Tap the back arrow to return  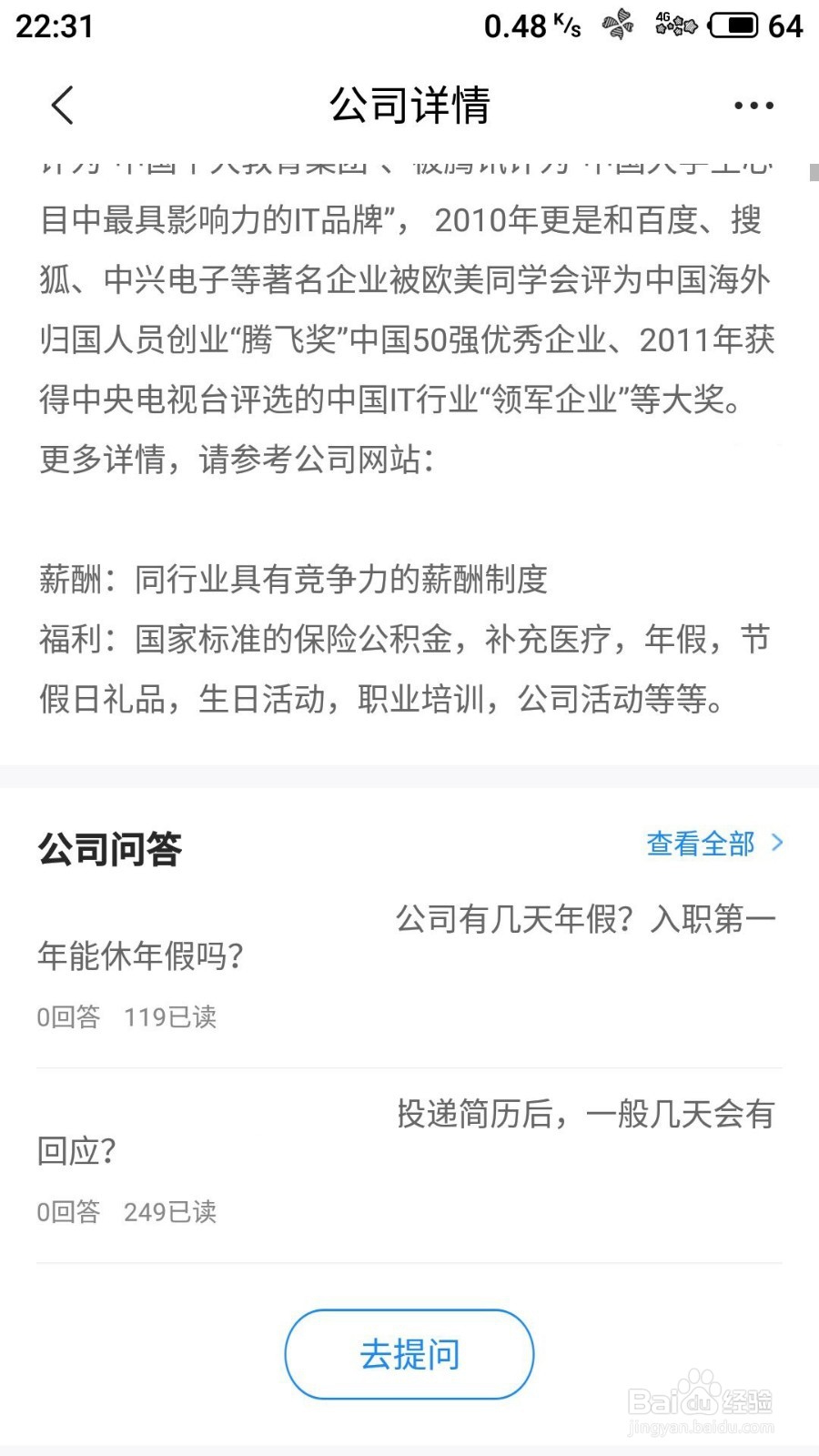62,105
